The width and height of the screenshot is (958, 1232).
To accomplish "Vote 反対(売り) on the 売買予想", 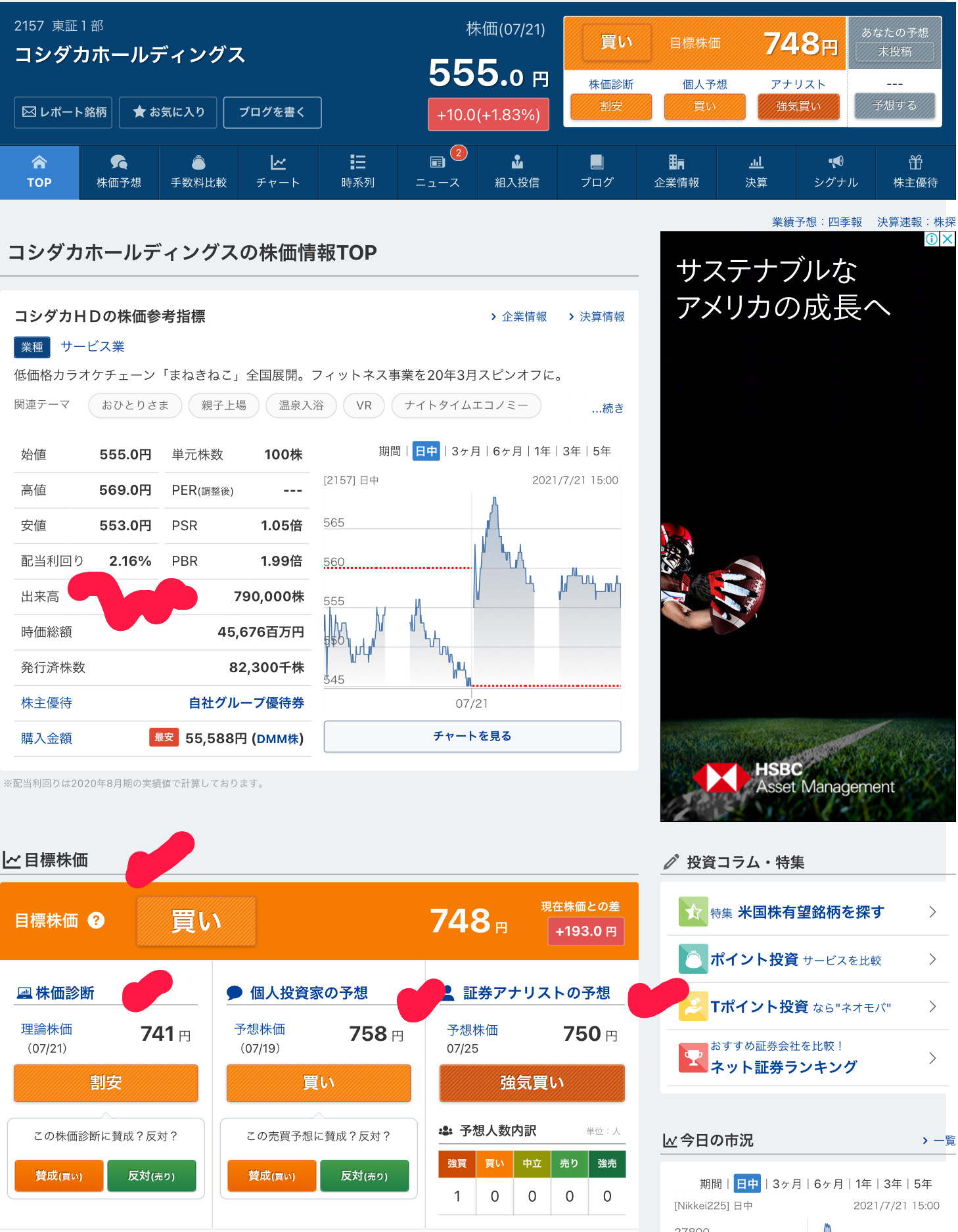I will [x=364, y=1175].
